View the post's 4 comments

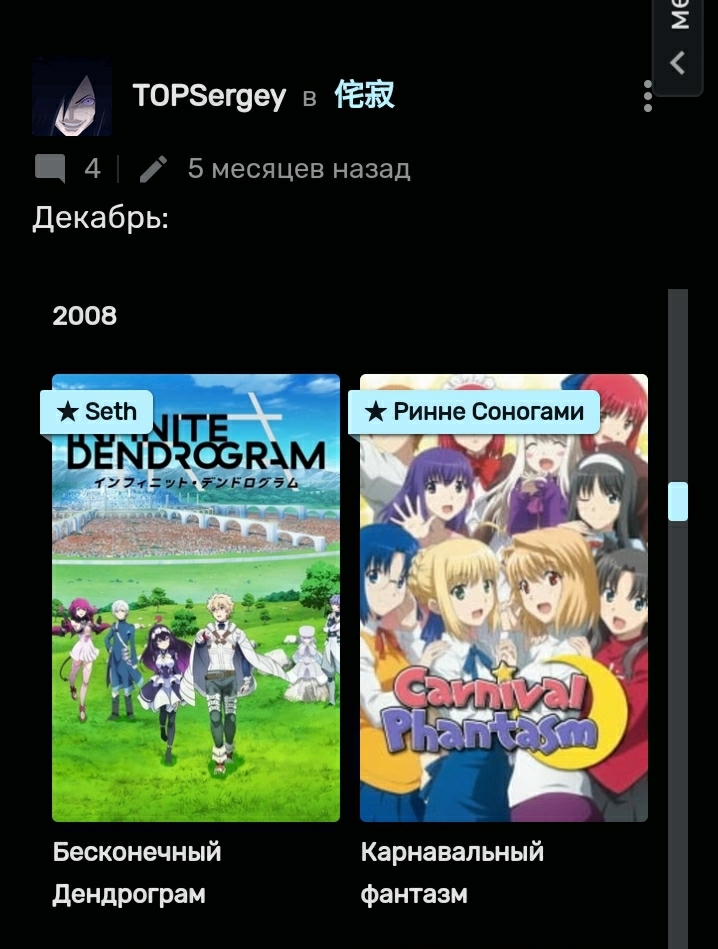(x=68, y=168)
